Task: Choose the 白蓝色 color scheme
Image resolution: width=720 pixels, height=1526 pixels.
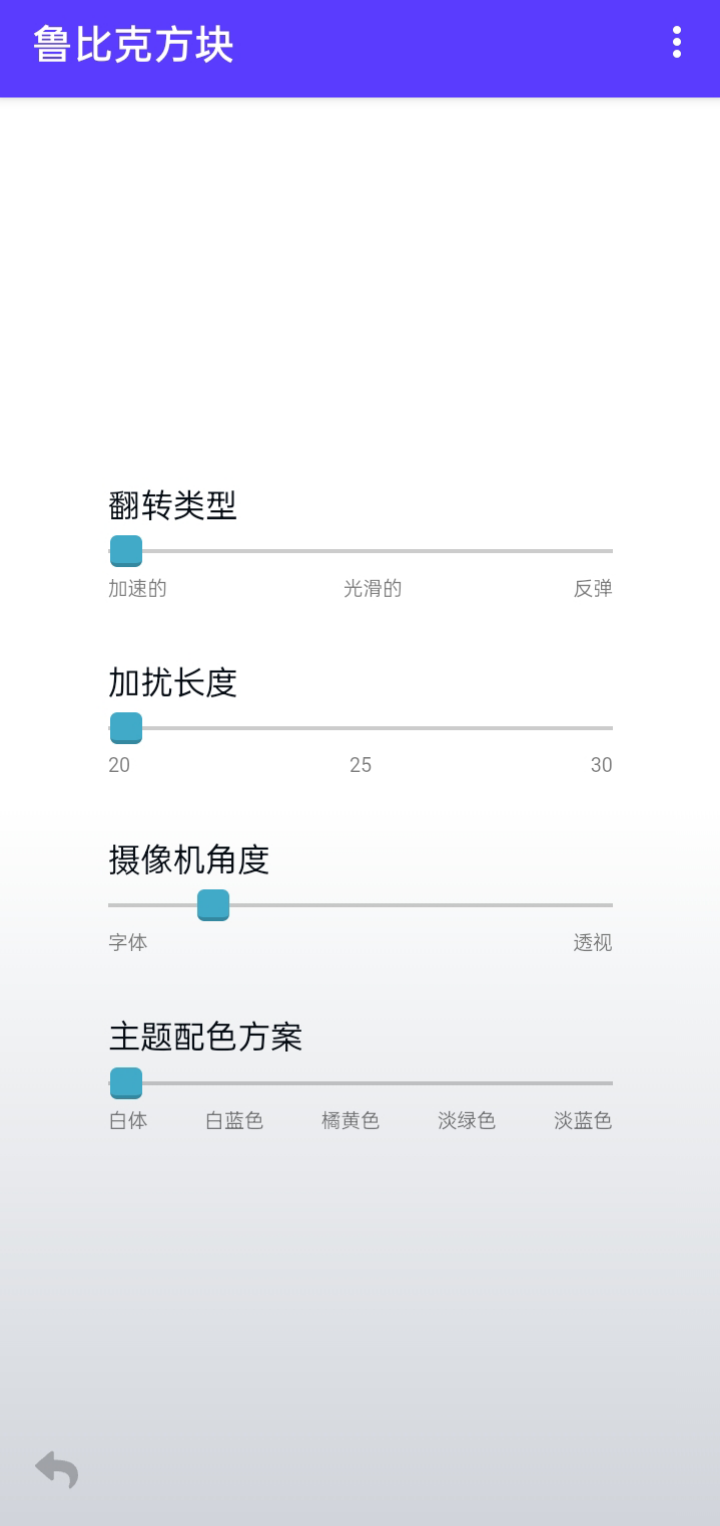Action: coord(233,1120)
